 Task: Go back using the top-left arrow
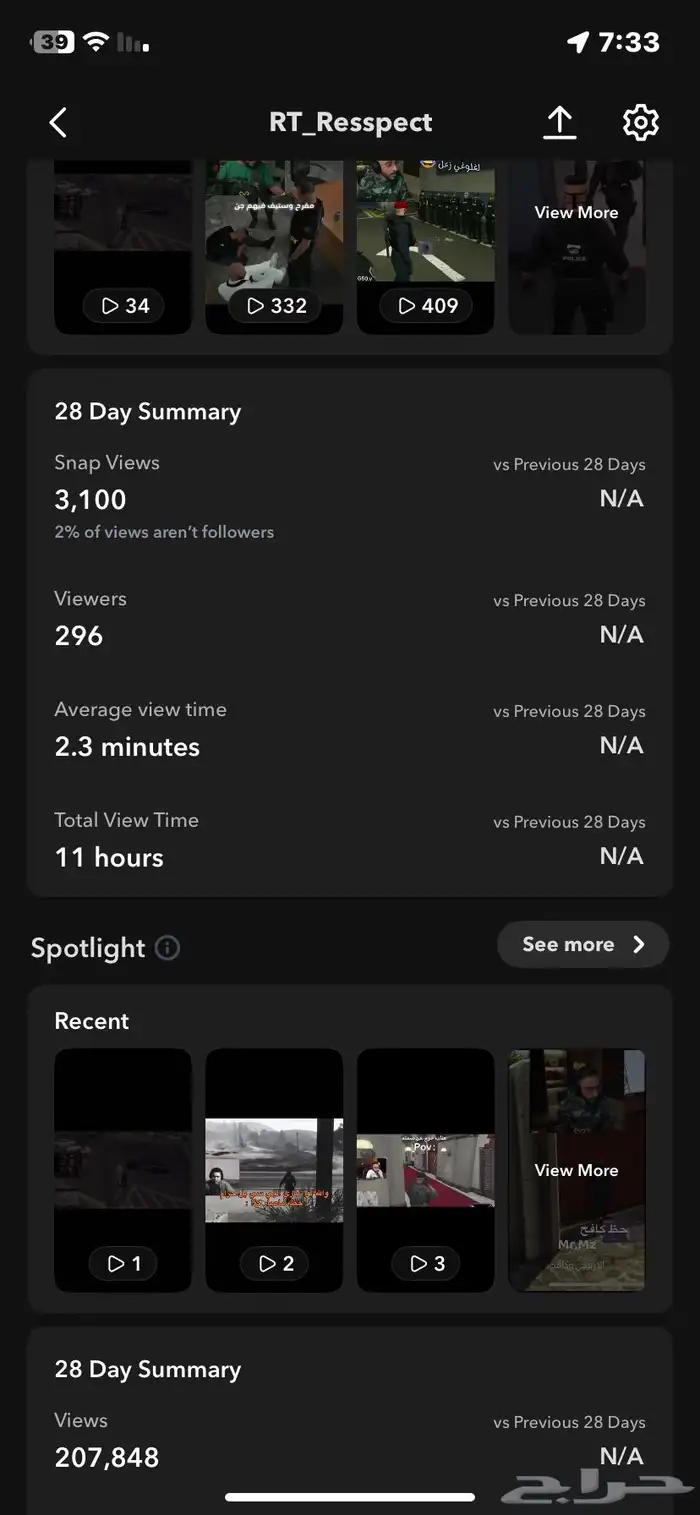[58, 123]
